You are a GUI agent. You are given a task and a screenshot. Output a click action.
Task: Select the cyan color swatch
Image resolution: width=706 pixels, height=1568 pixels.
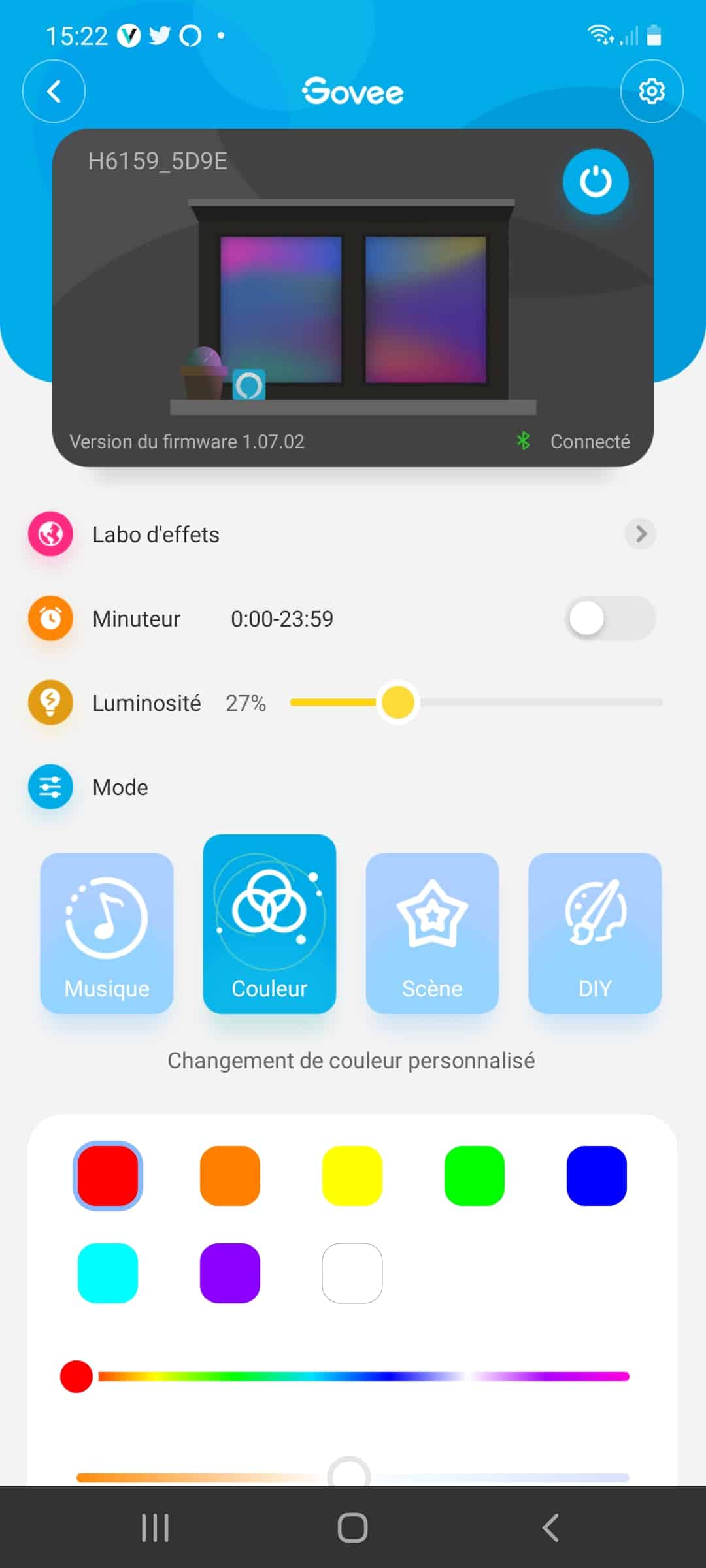click(x=108, y=1273)
